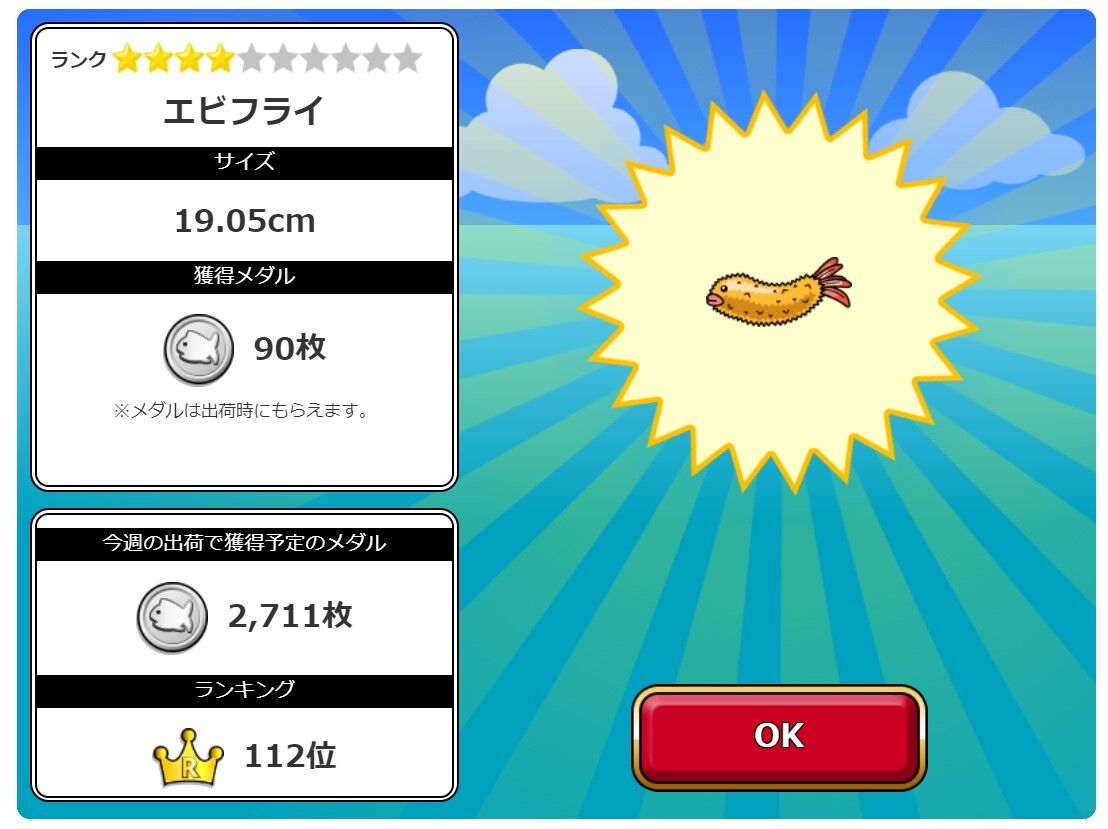Tap the red OK button

pos(779,736)
